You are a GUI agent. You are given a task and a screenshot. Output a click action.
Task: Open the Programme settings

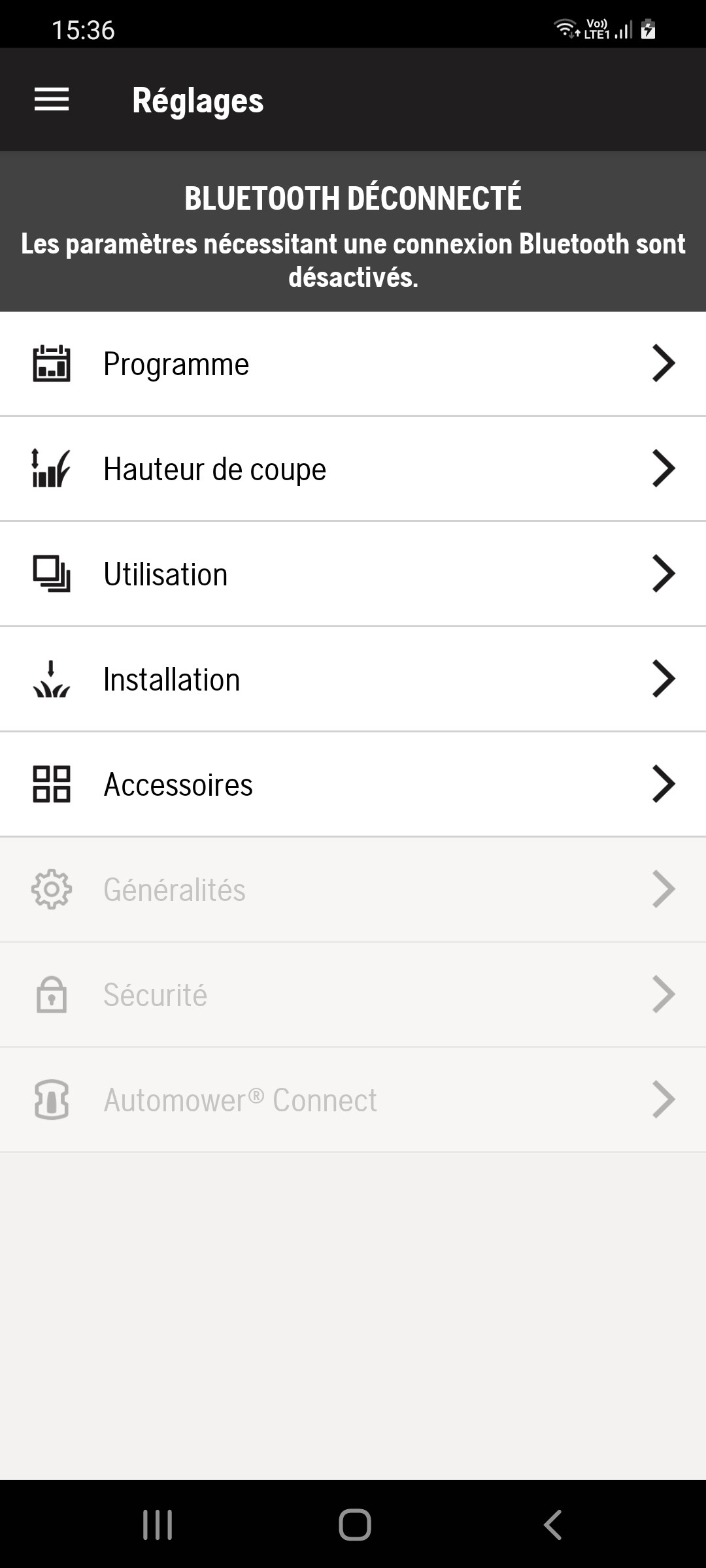click(353, 364)
